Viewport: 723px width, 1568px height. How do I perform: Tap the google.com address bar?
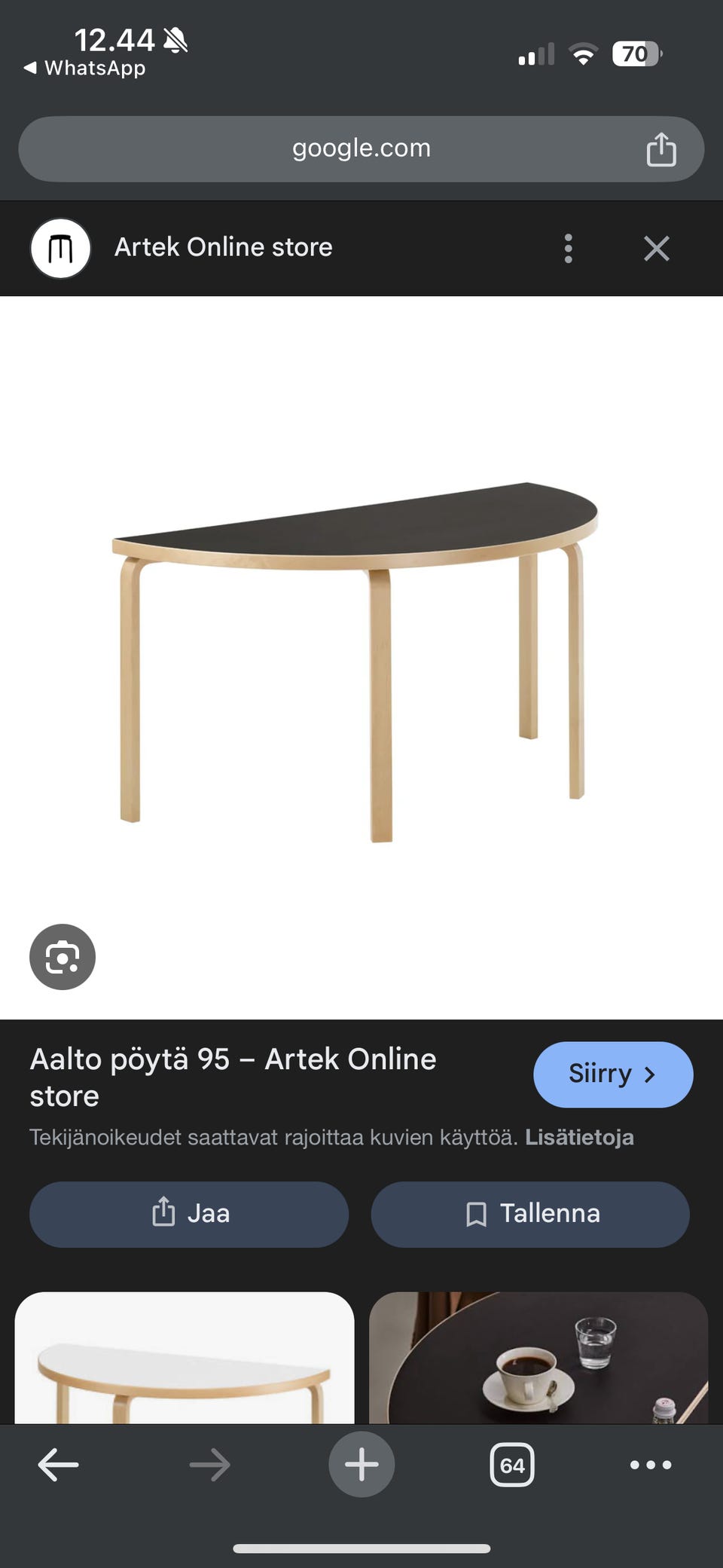pyautogui.click(x=361, y=148)
